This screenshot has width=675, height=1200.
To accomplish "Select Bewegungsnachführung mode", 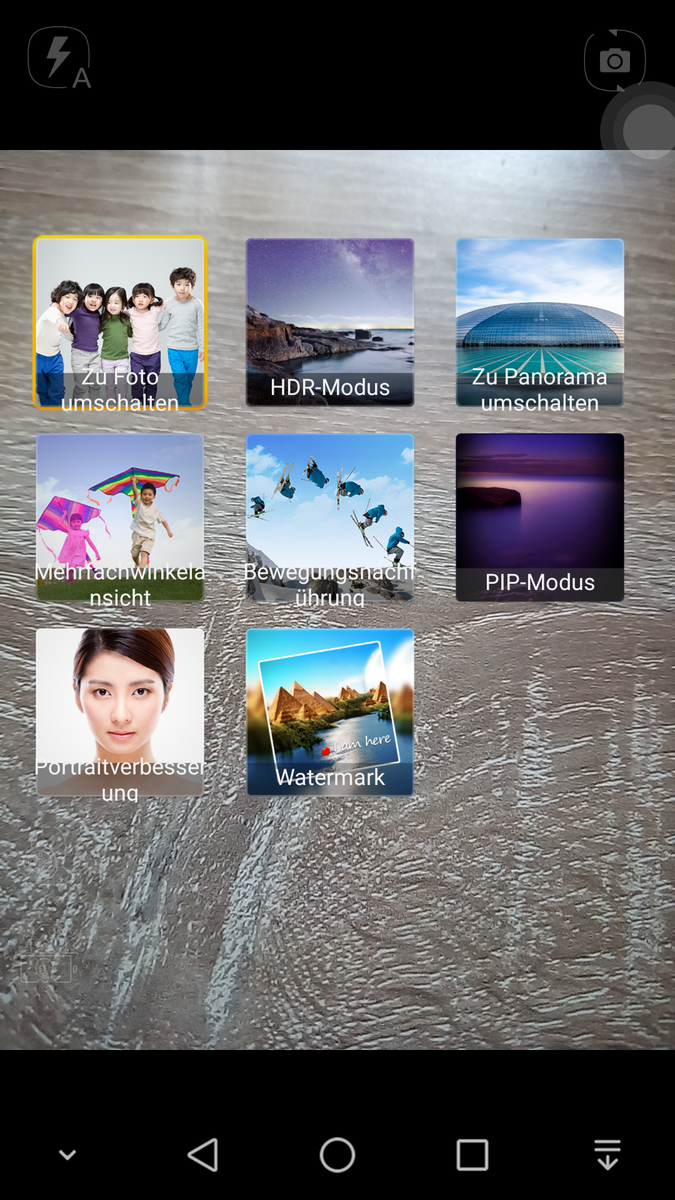I will coord(330,517).
